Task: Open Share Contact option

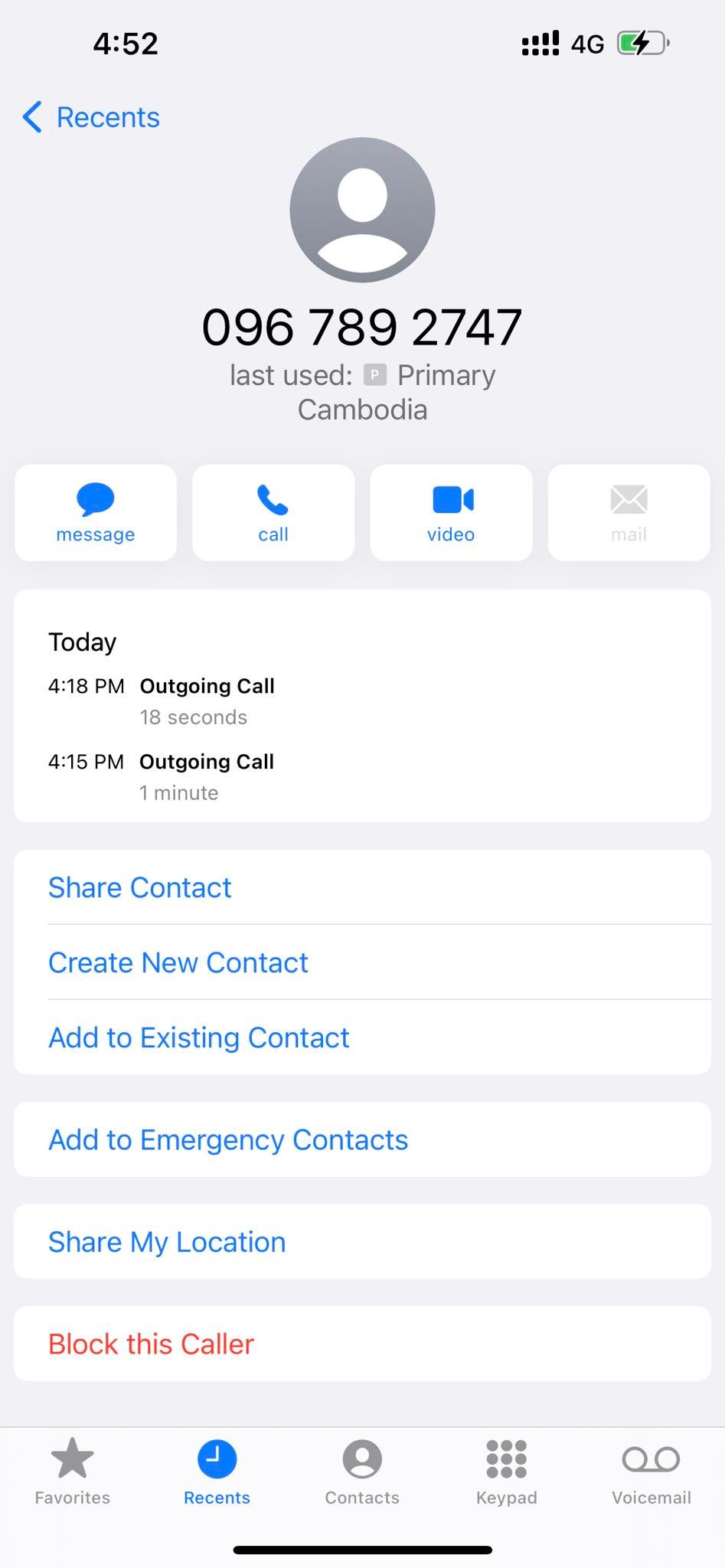Action: 140,887
